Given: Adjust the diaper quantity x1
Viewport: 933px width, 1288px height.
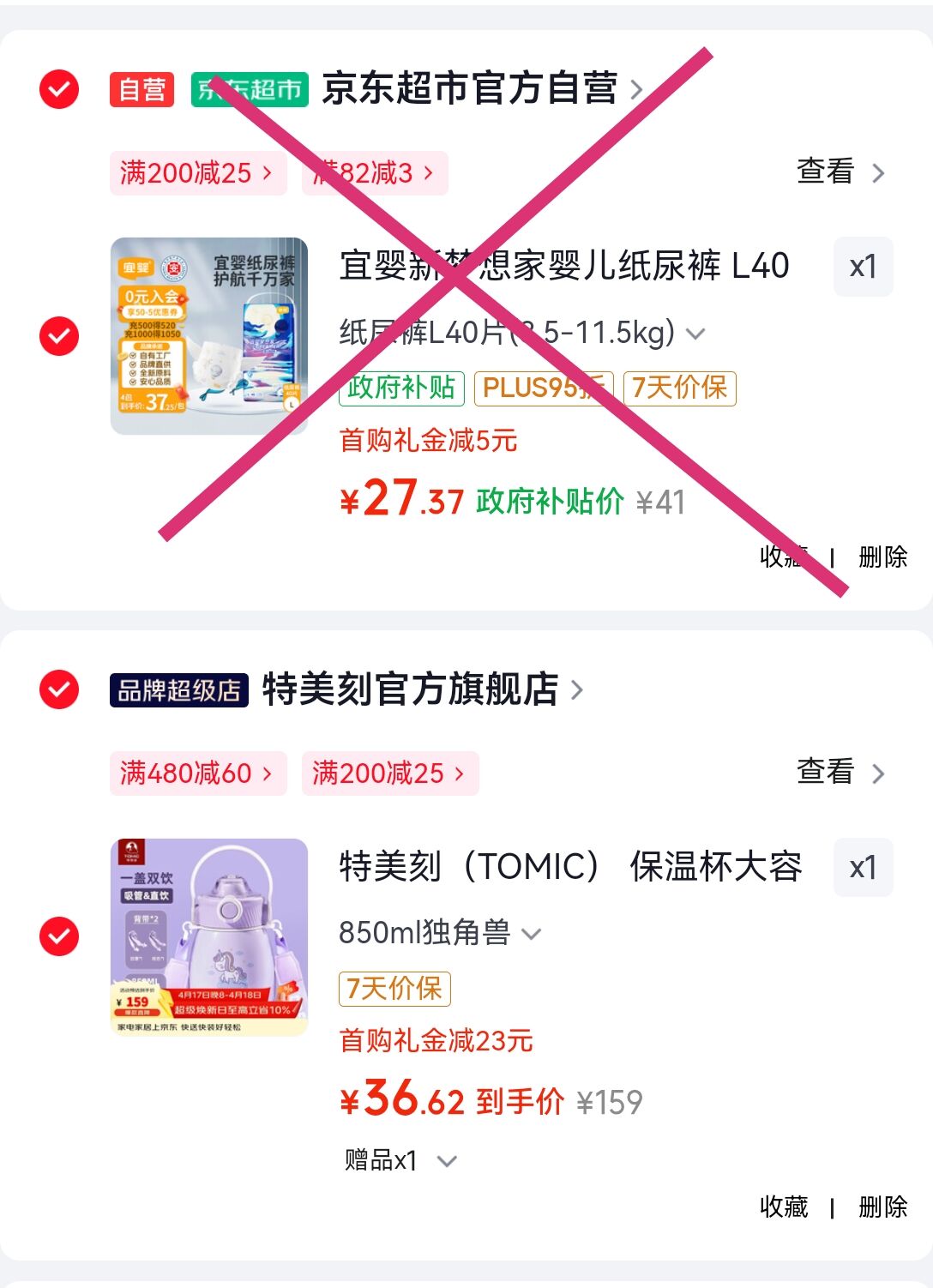Looking at the screenshot, I should [x=863, y=268].
